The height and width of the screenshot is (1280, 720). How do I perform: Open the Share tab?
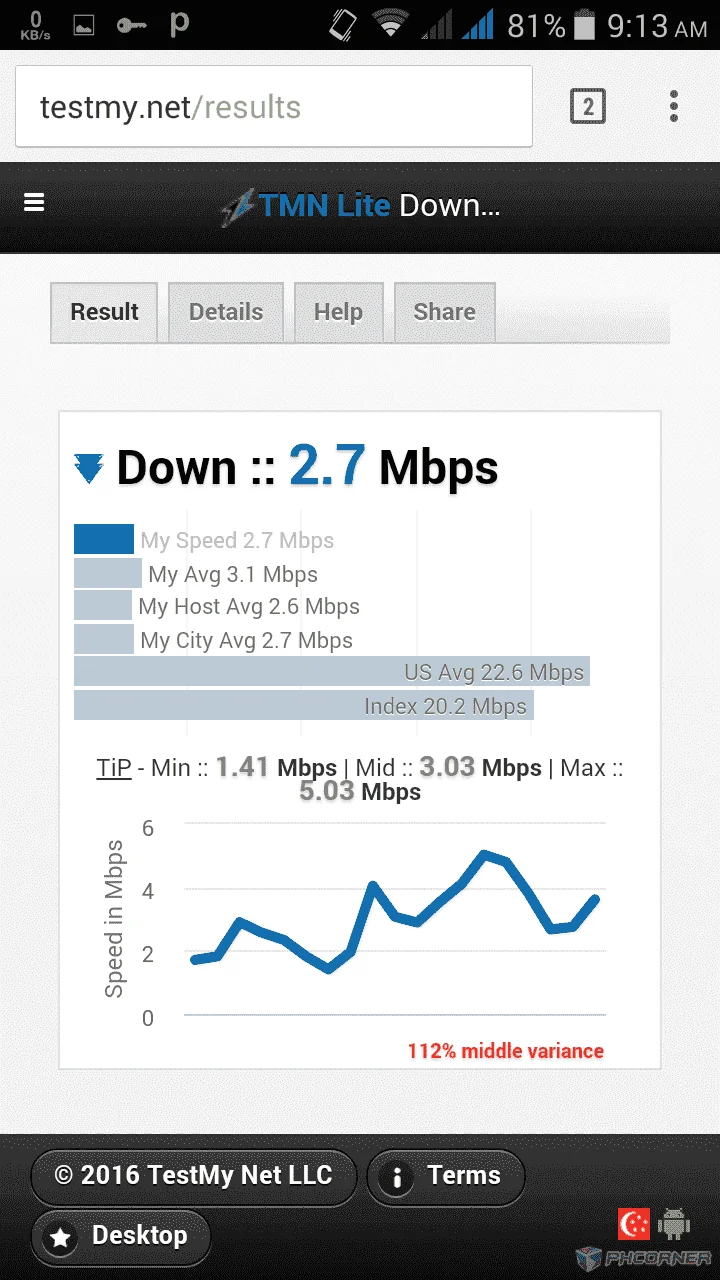(x=444, y=312)
